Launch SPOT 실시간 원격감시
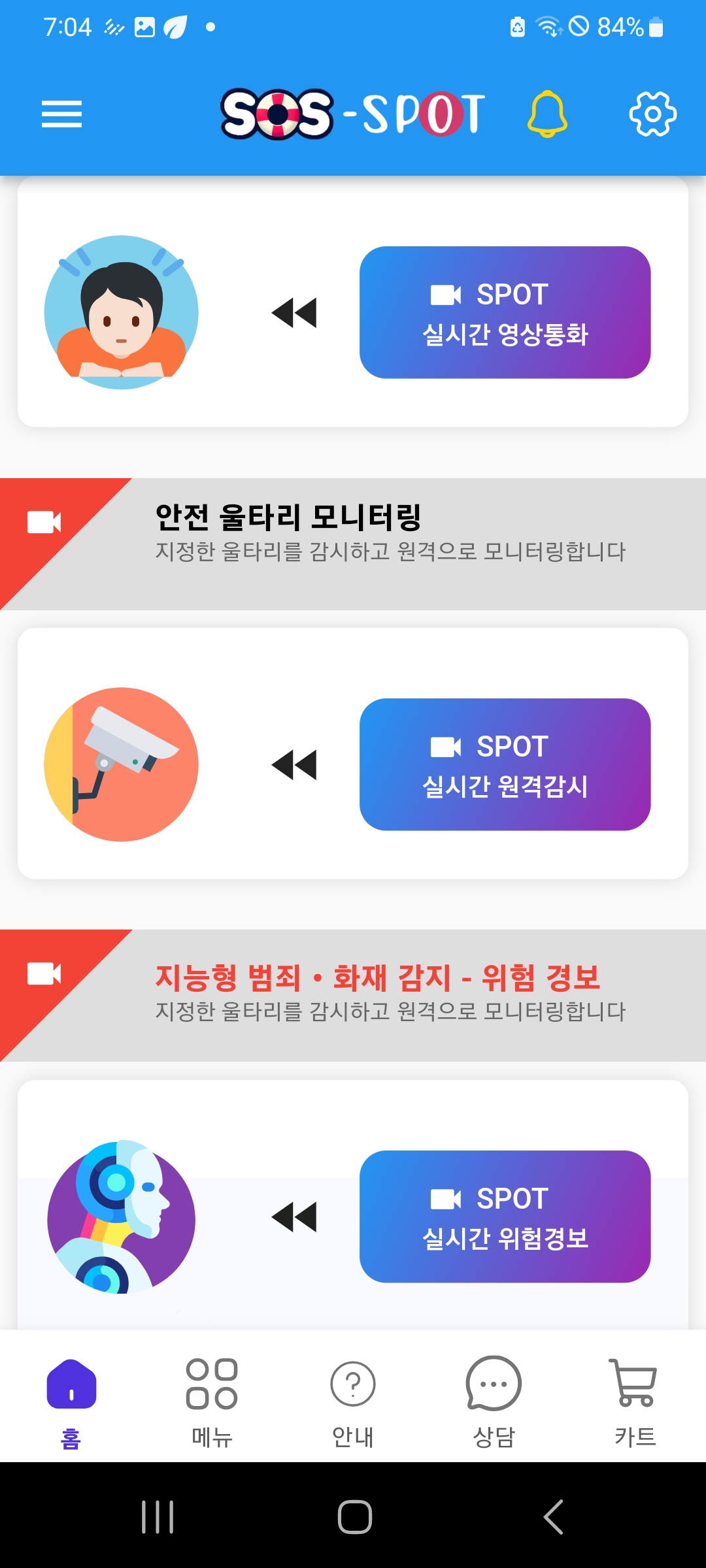The height and width of the screenshot is (1568, 706). click(505, 764)
